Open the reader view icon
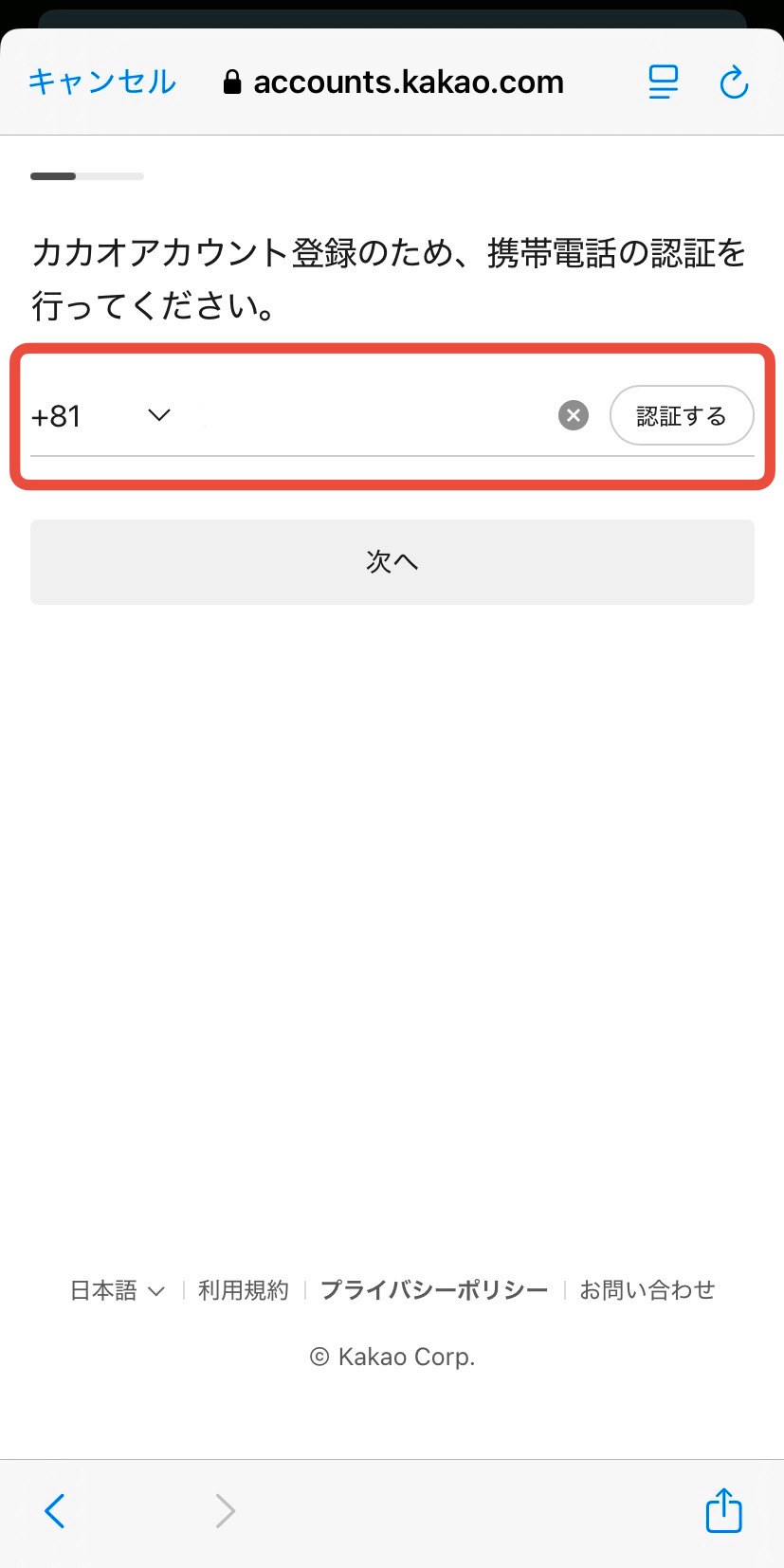Viewport: 784px width, 1568px height. [663, 82]
